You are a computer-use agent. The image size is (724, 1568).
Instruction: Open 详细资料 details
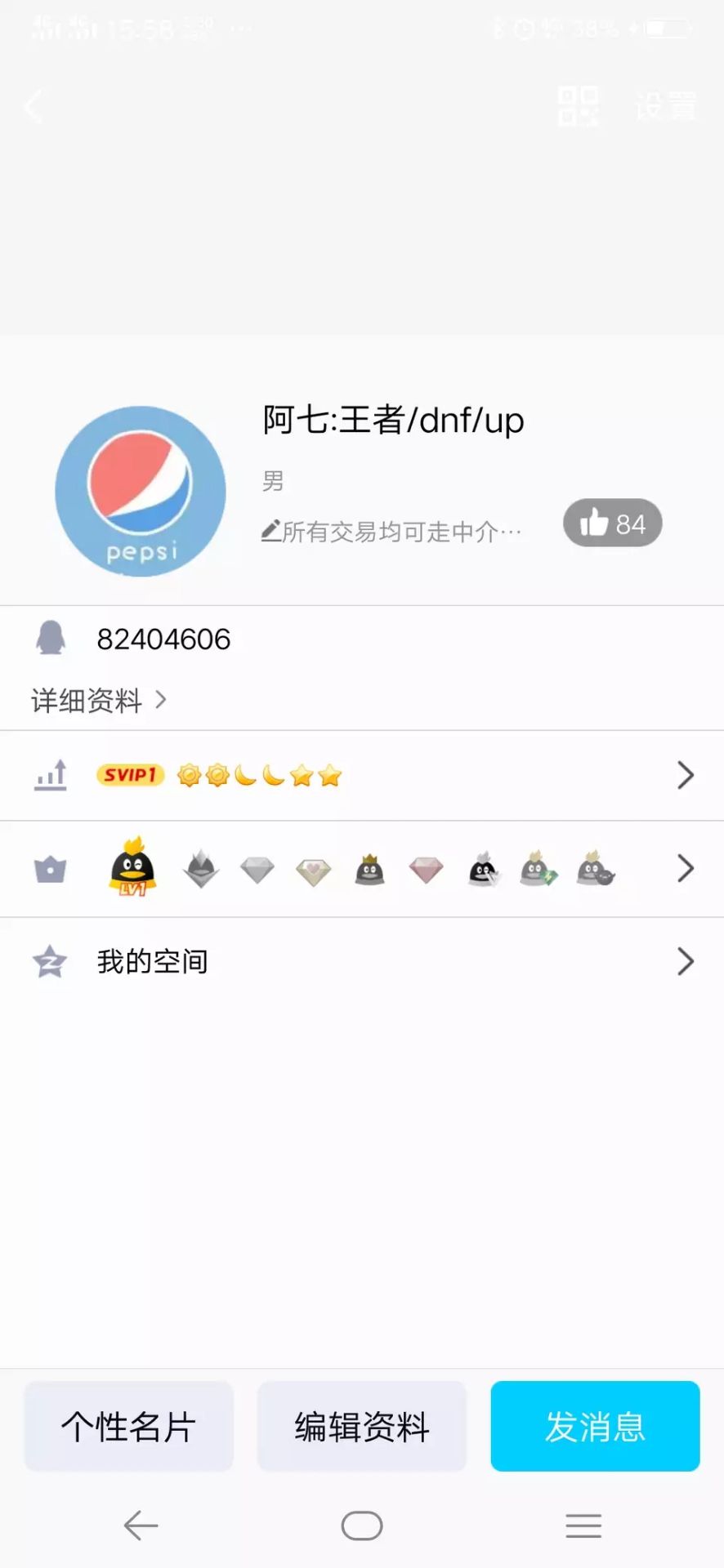tap(98, 700)
